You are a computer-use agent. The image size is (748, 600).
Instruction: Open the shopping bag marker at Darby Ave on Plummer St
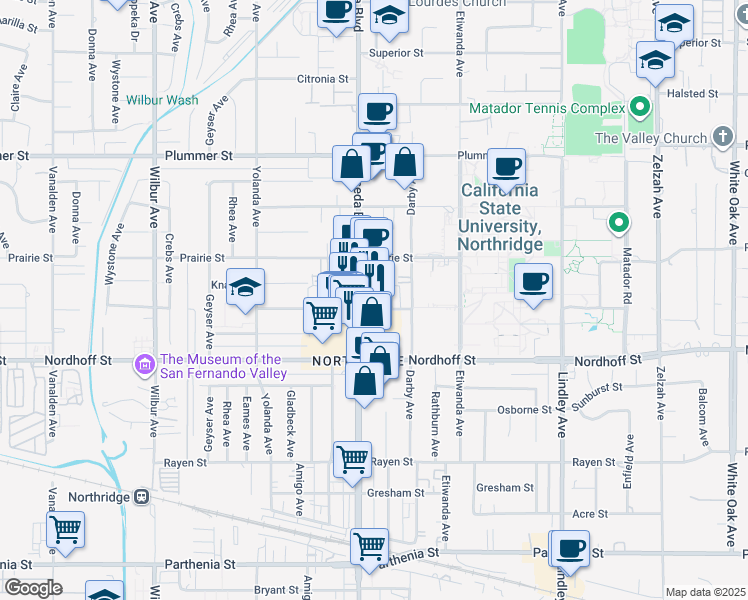point(404,161)
